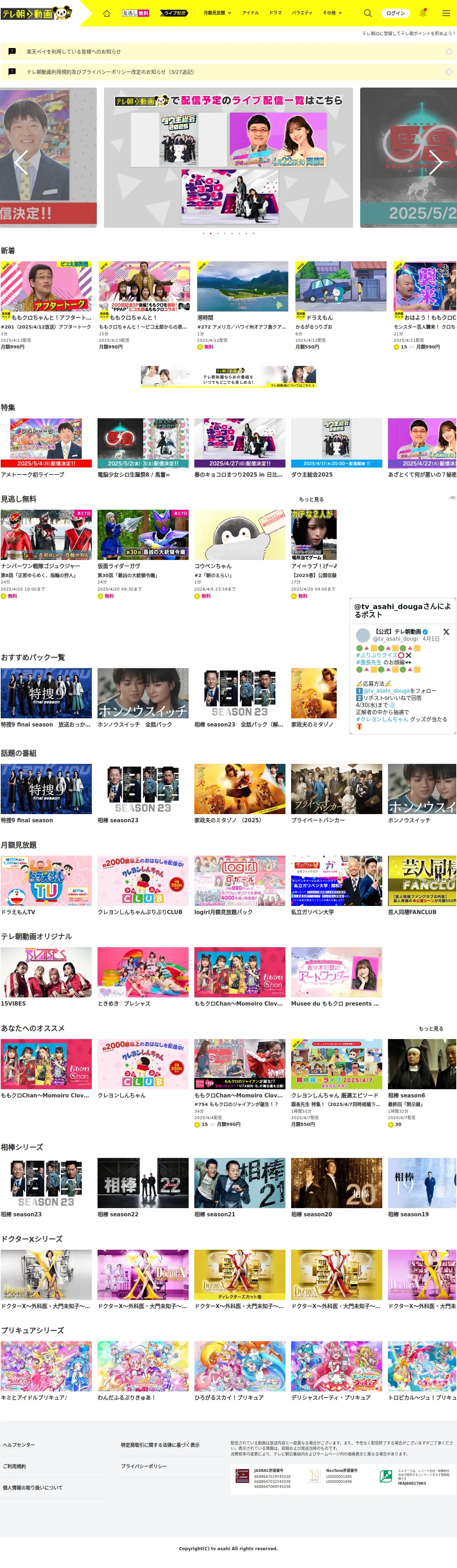Read the プライバシーポリシー link
Screen dimensions: 457x1568
(x=143, y=1466)
